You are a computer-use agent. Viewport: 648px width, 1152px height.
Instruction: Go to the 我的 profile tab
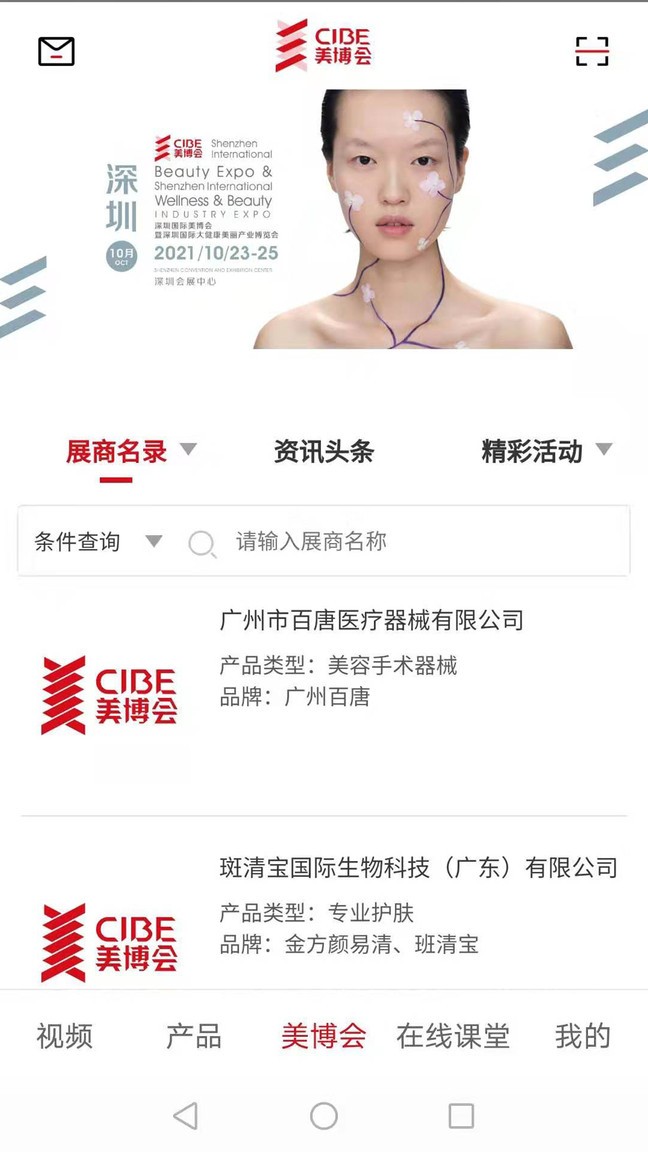coord(582,1036)
